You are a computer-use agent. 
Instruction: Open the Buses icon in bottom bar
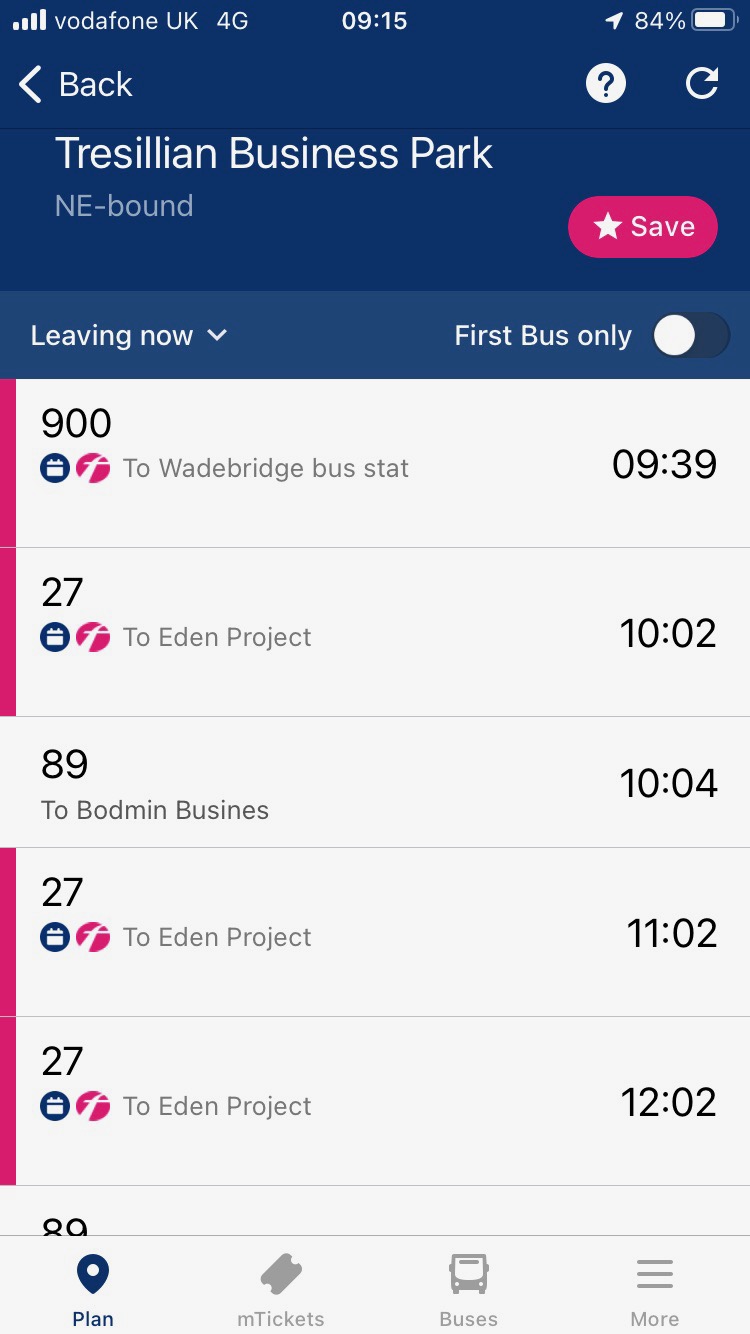[468, 1273]
